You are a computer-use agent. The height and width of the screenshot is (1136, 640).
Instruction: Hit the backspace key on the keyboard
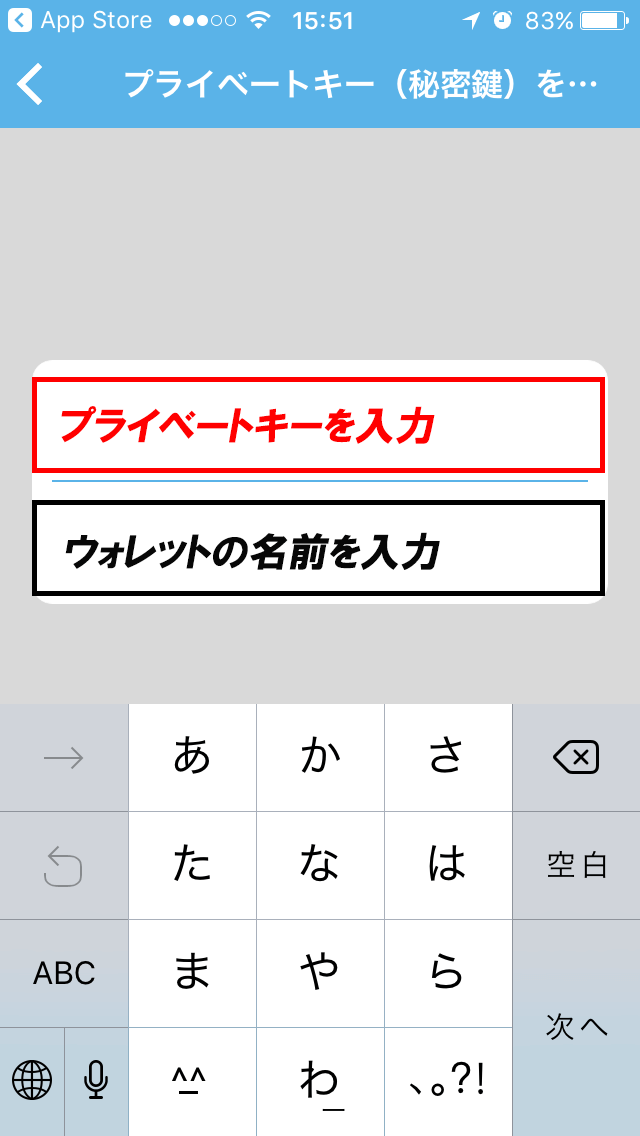pos(576,758)
